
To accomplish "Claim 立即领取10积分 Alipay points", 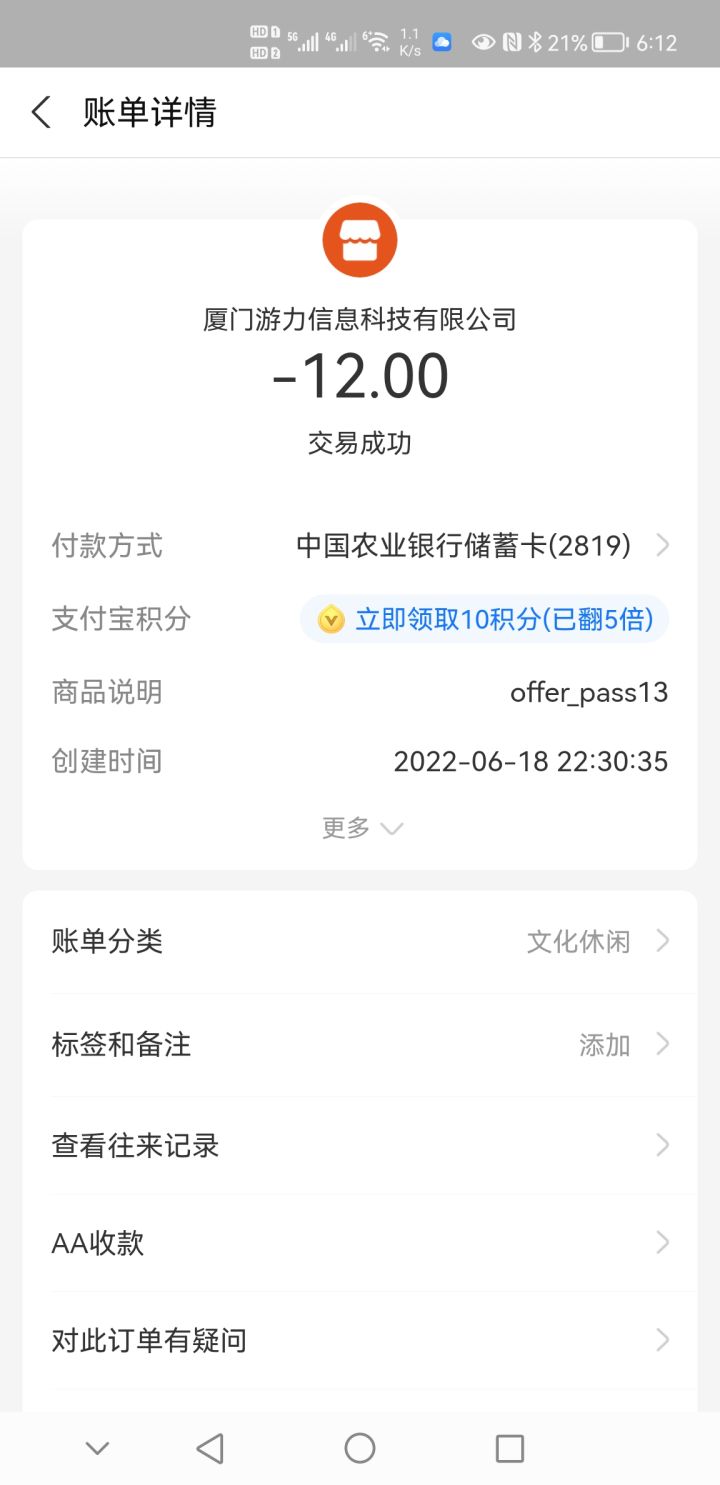I will point(485,620).
